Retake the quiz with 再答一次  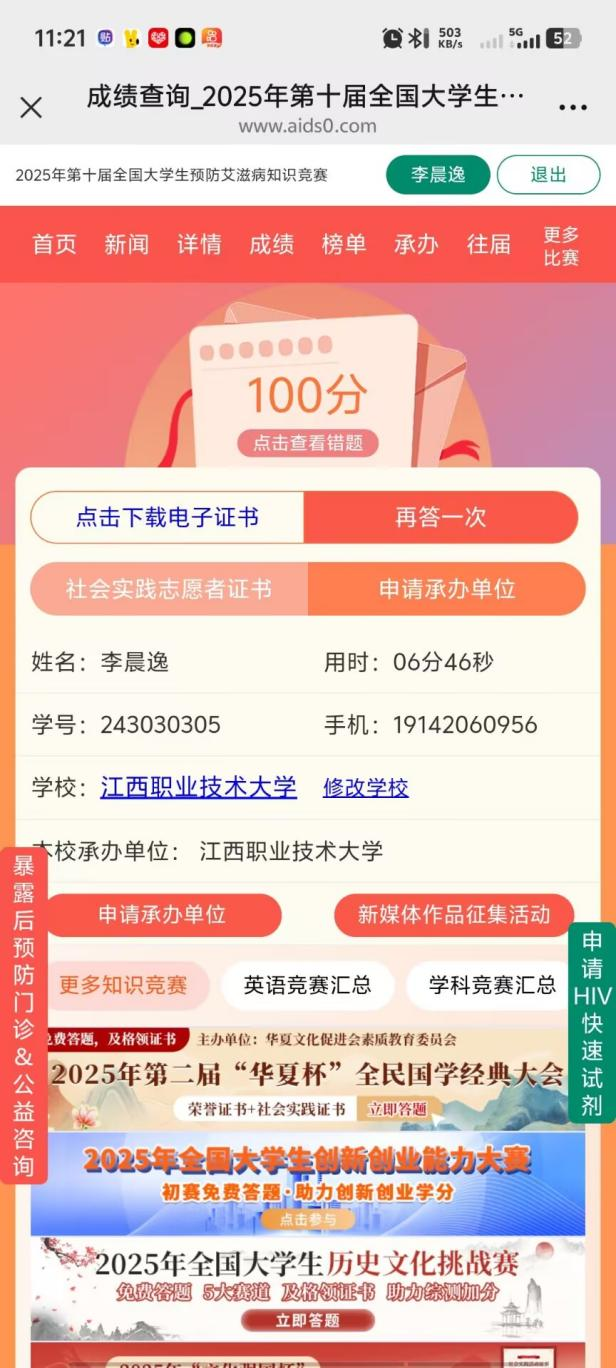click(440, 517)
